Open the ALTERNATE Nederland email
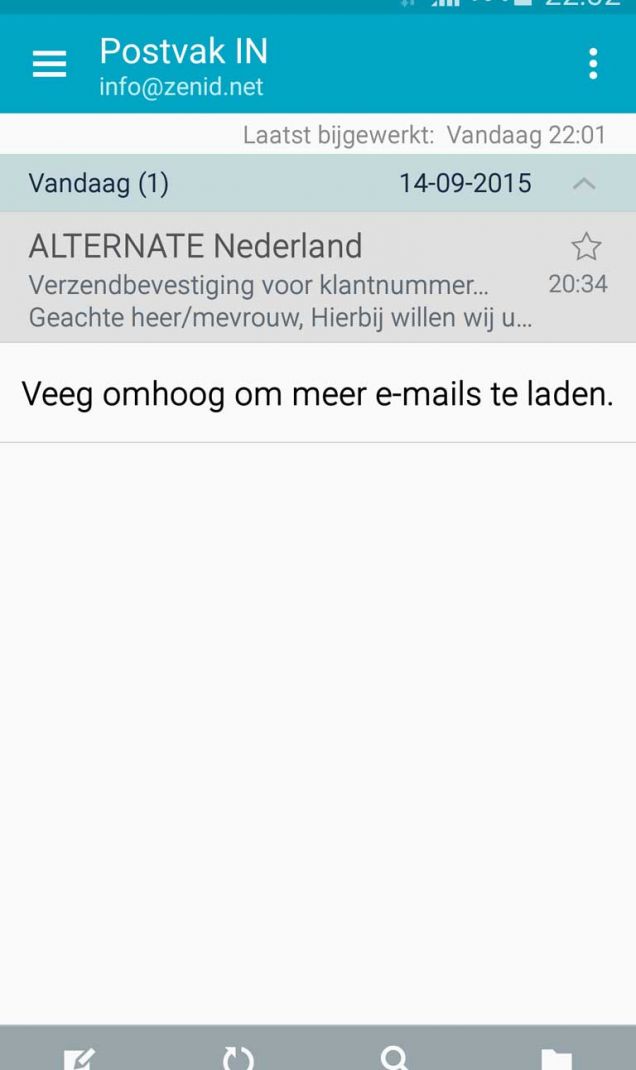Image resolution: width=636 pixels, height=1070 pixels. click(318, 278)
